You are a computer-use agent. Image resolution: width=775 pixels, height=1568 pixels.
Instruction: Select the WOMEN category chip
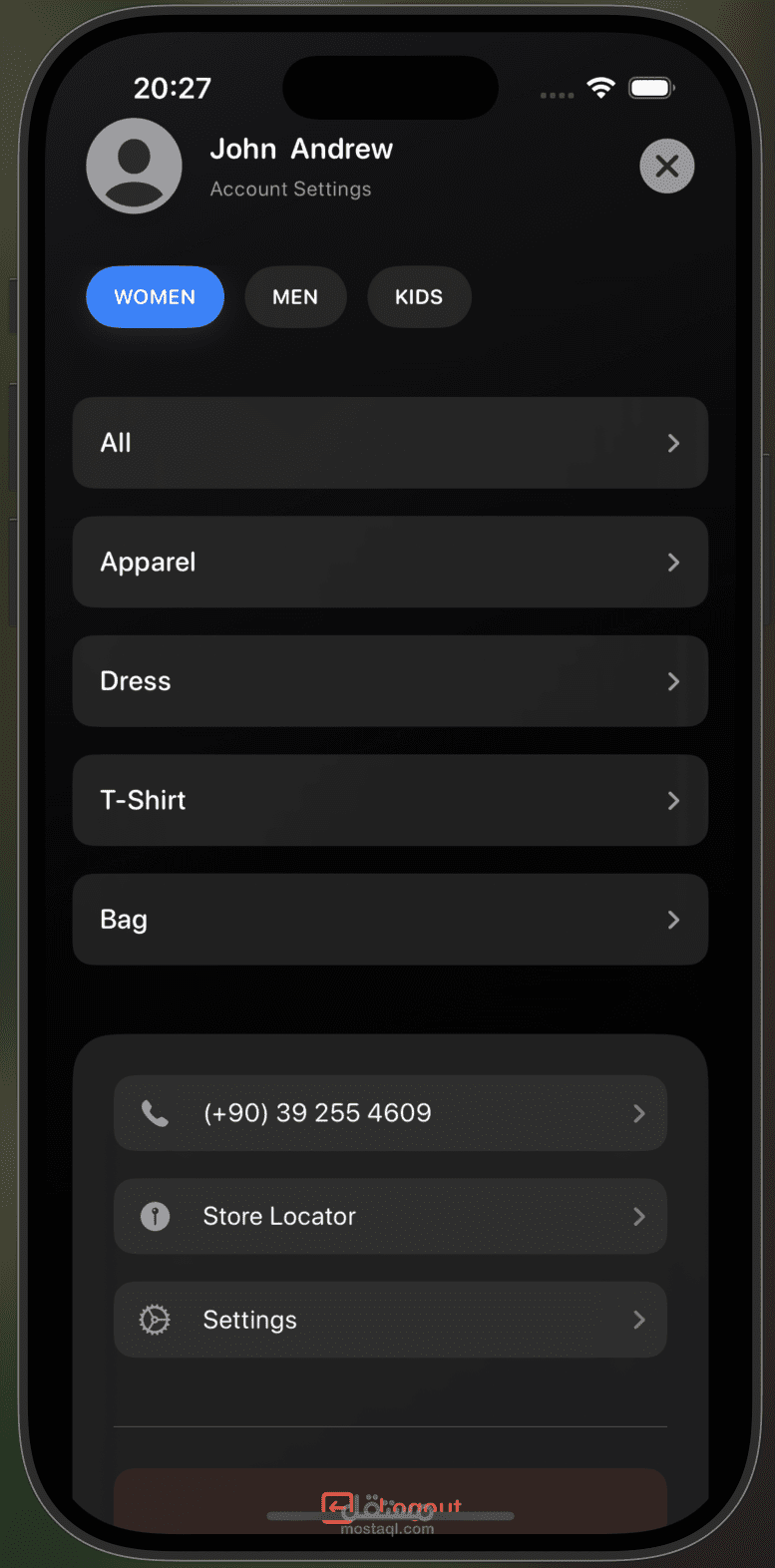click(x=155, y=297)
